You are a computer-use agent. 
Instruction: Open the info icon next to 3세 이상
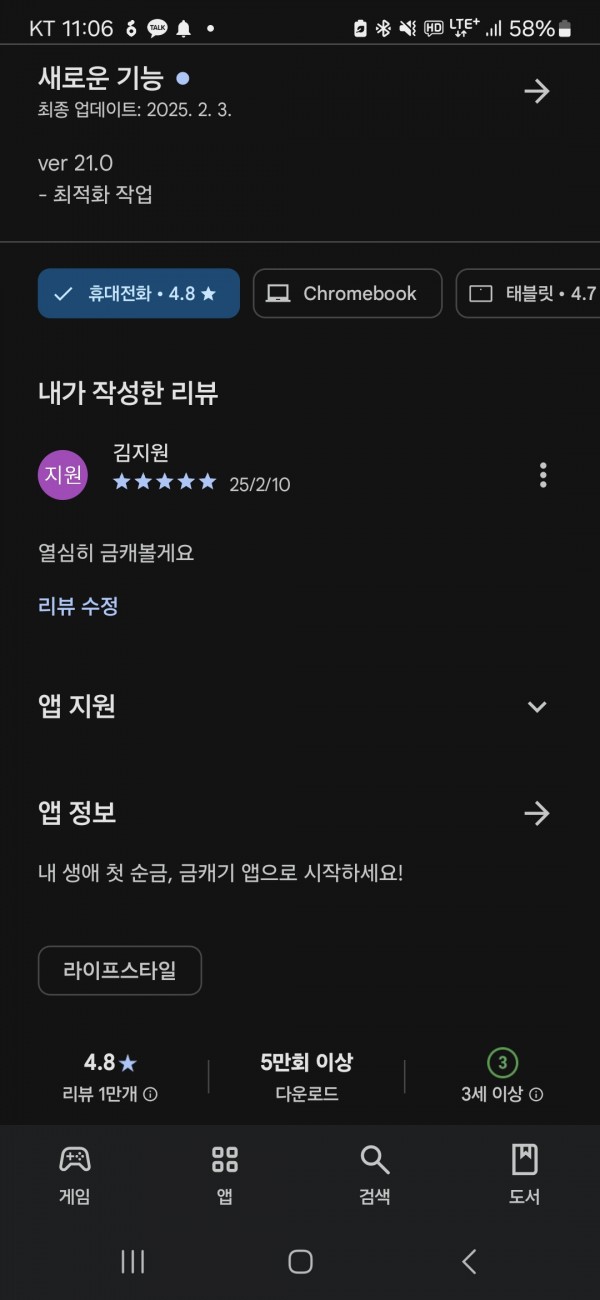[x=536, y=1094]
